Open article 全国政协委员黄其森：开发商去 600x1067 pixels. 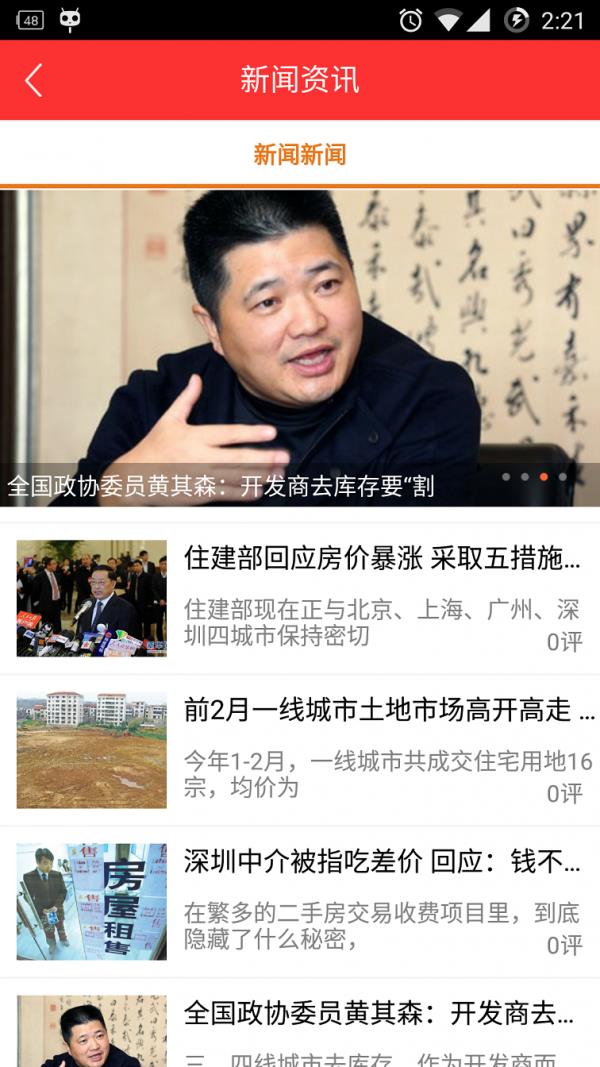coord(380,1013)
